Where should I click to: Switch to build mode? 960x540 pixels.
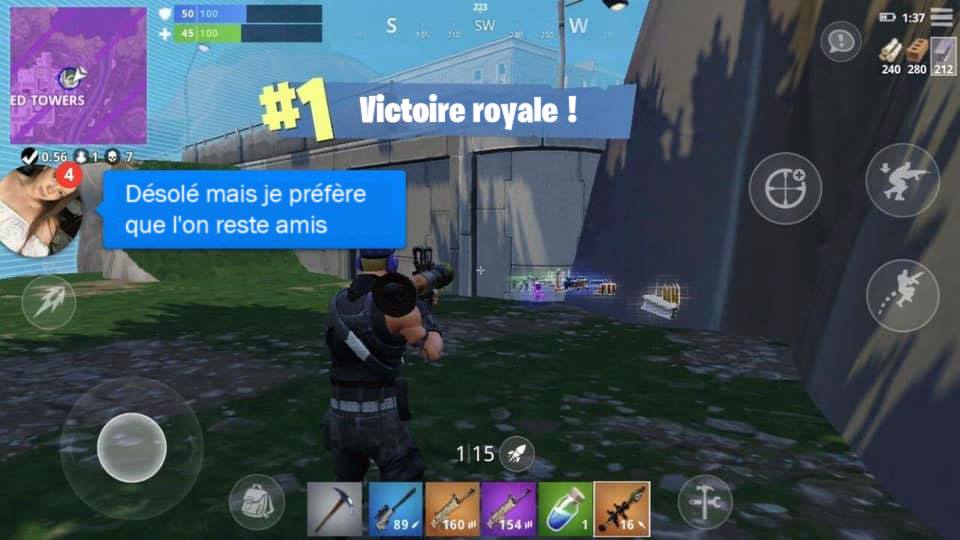pyautogui.click(x=705, y=501)
